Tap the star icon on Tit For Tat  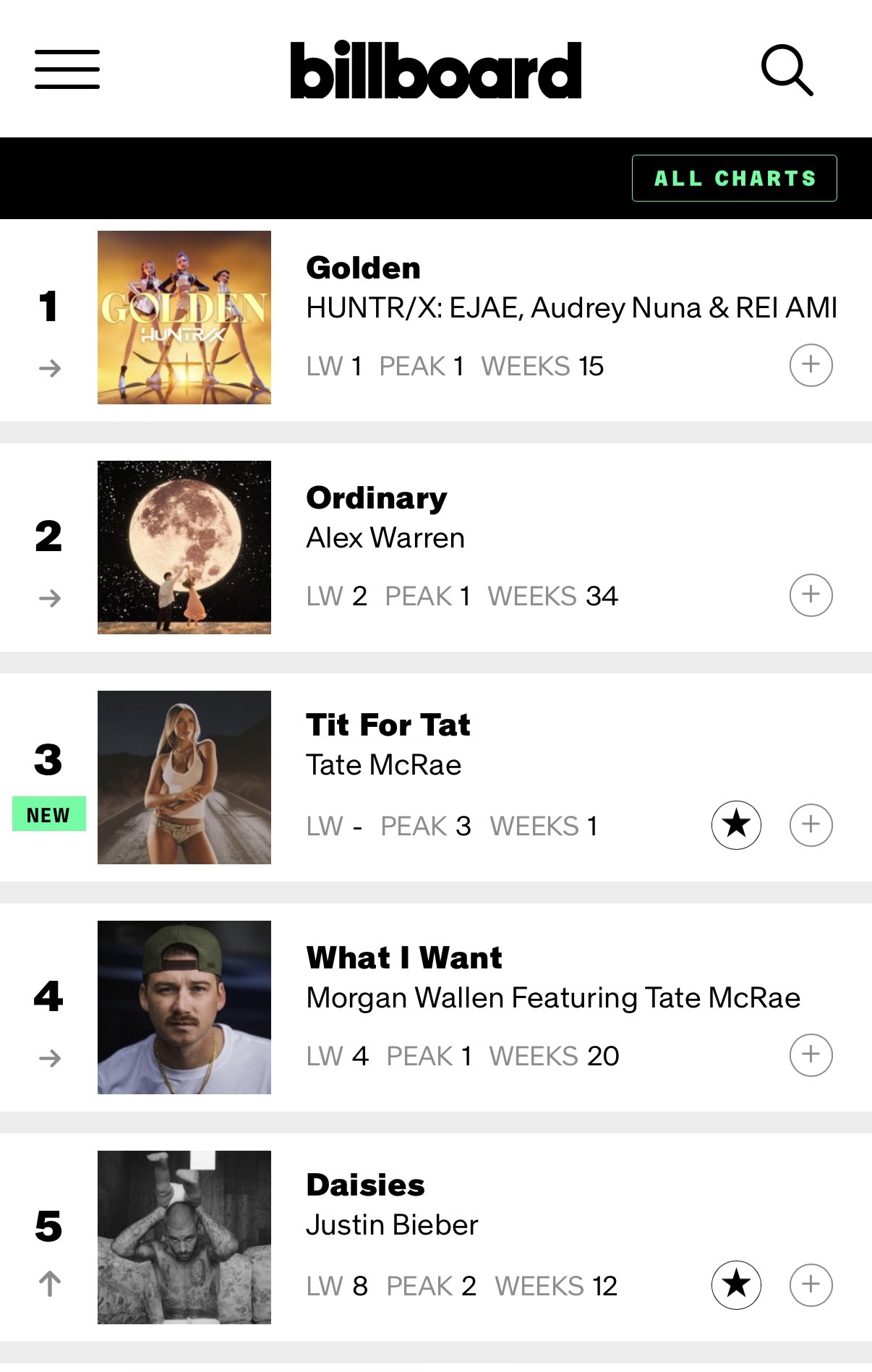(x=736, y=825)
